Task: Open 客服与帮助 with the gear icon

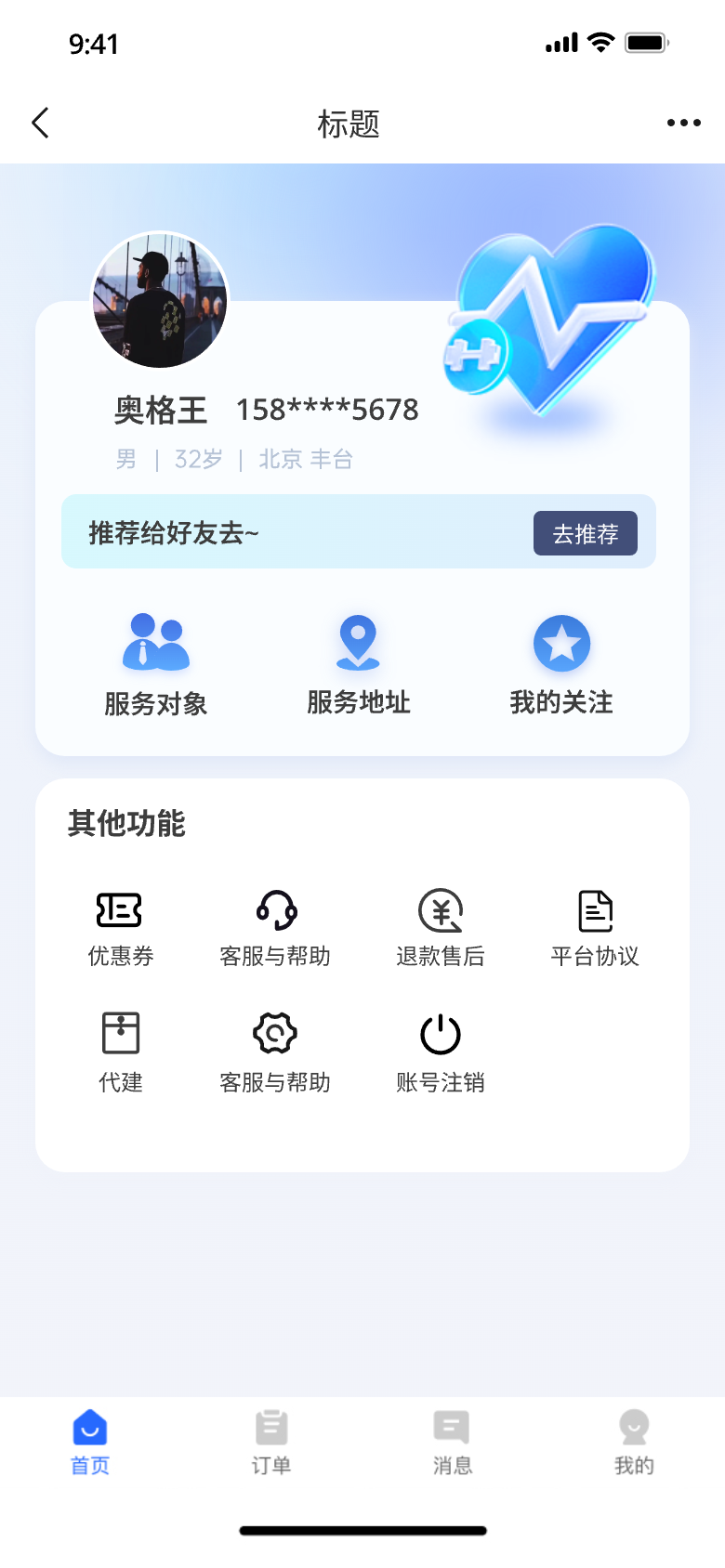Action: (275, 1052)
